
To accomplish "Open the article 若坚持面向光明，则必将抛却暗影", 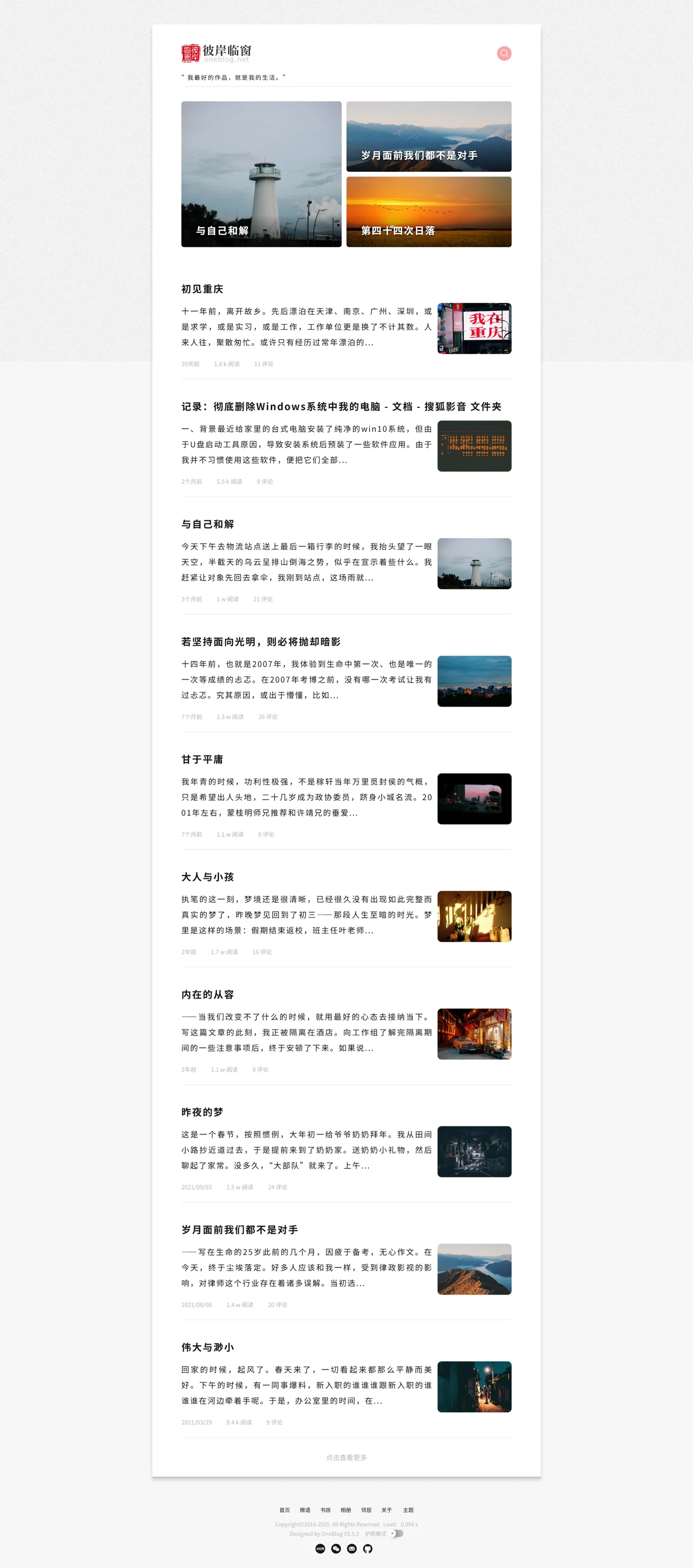I will click(260, 642).
